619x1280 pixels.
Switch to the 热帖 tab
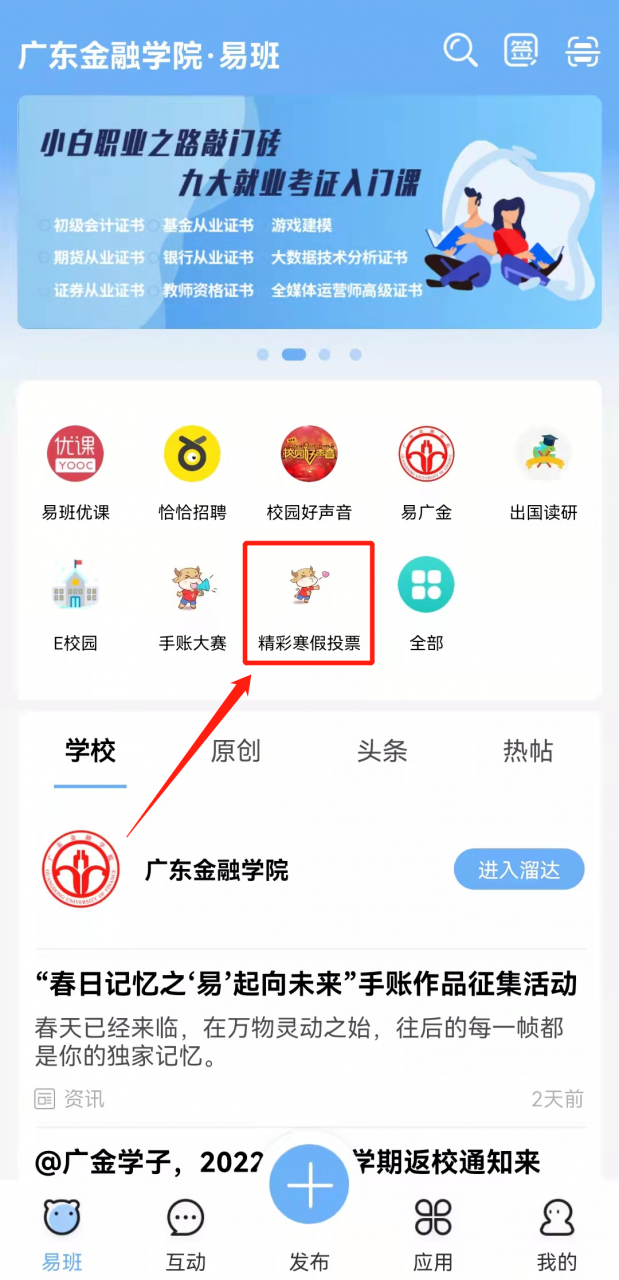click(527, 751)
